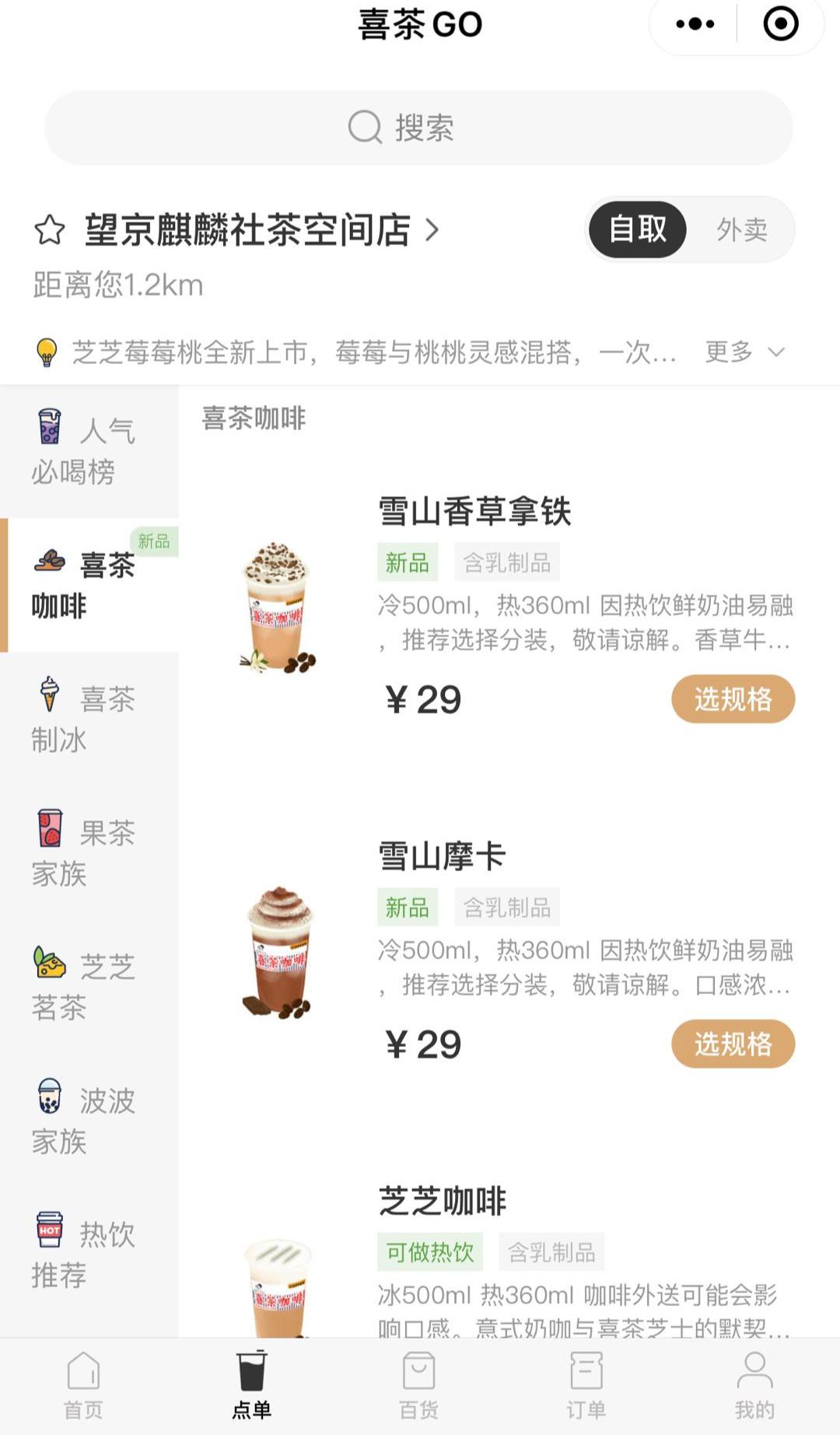Close the mini program with the circle icon
Viewport: 840px width, 1435px height.
click(x=780, y=24)
